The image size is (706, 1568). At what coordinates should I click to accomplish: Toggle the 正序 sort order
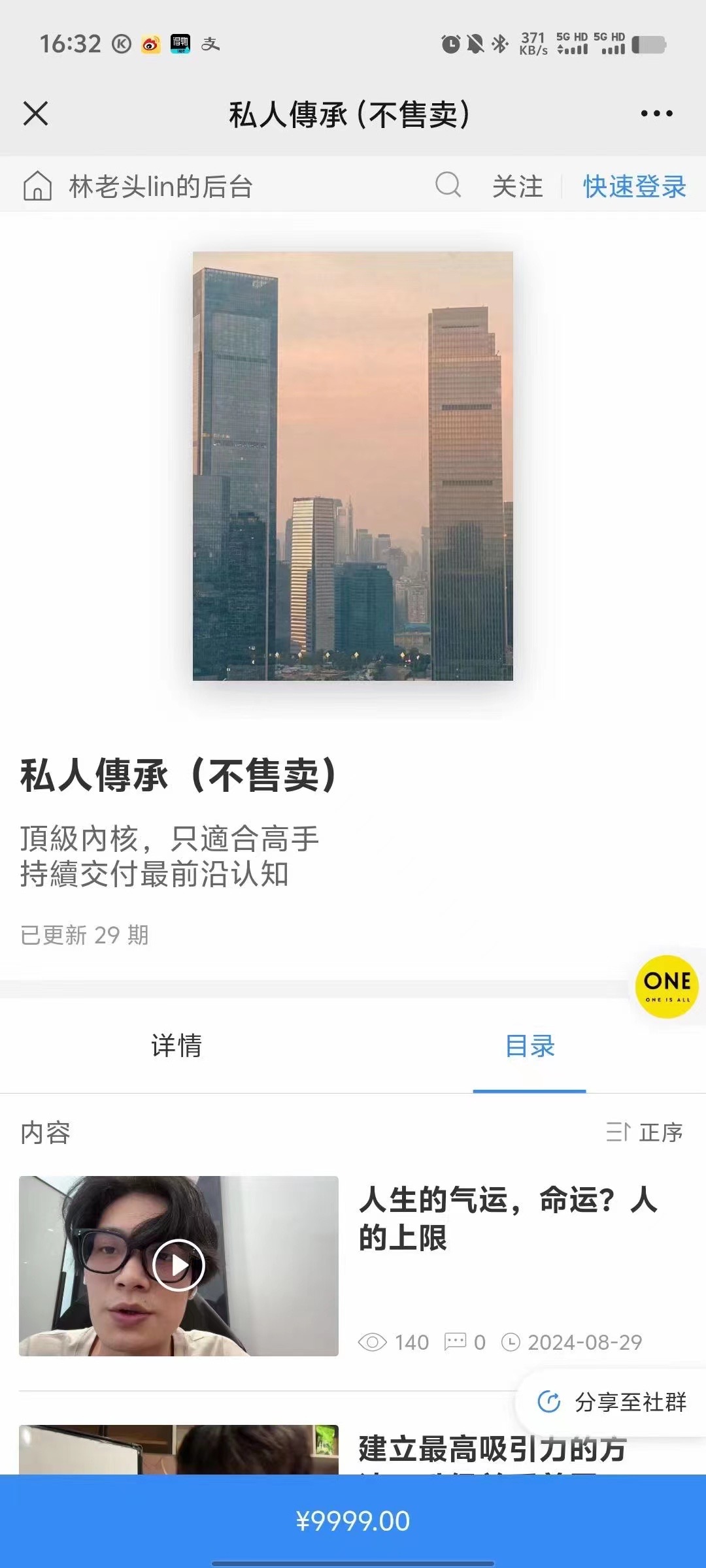[x=645, y=1132]
